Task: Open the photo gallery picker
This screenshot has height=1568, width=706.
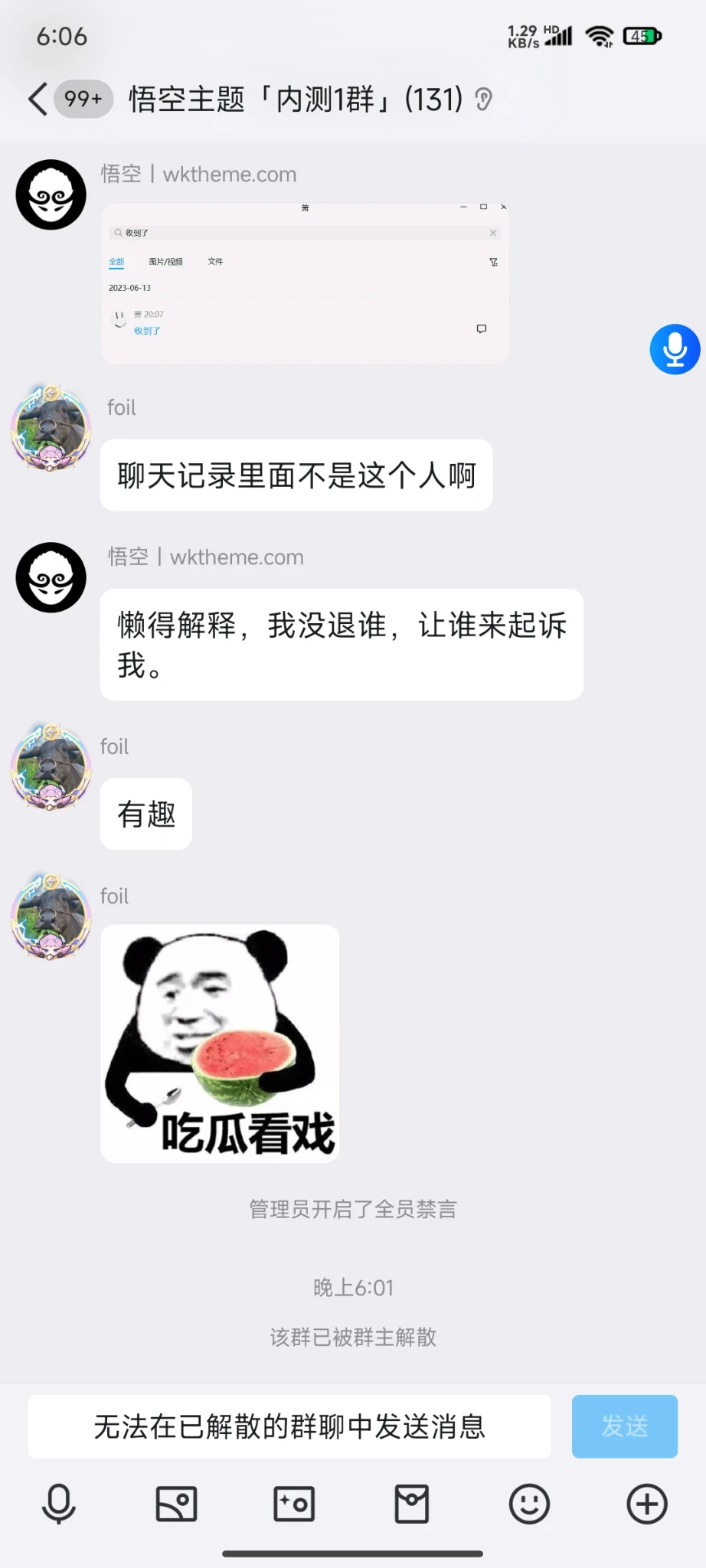Action: click(x=176, y=1504)
